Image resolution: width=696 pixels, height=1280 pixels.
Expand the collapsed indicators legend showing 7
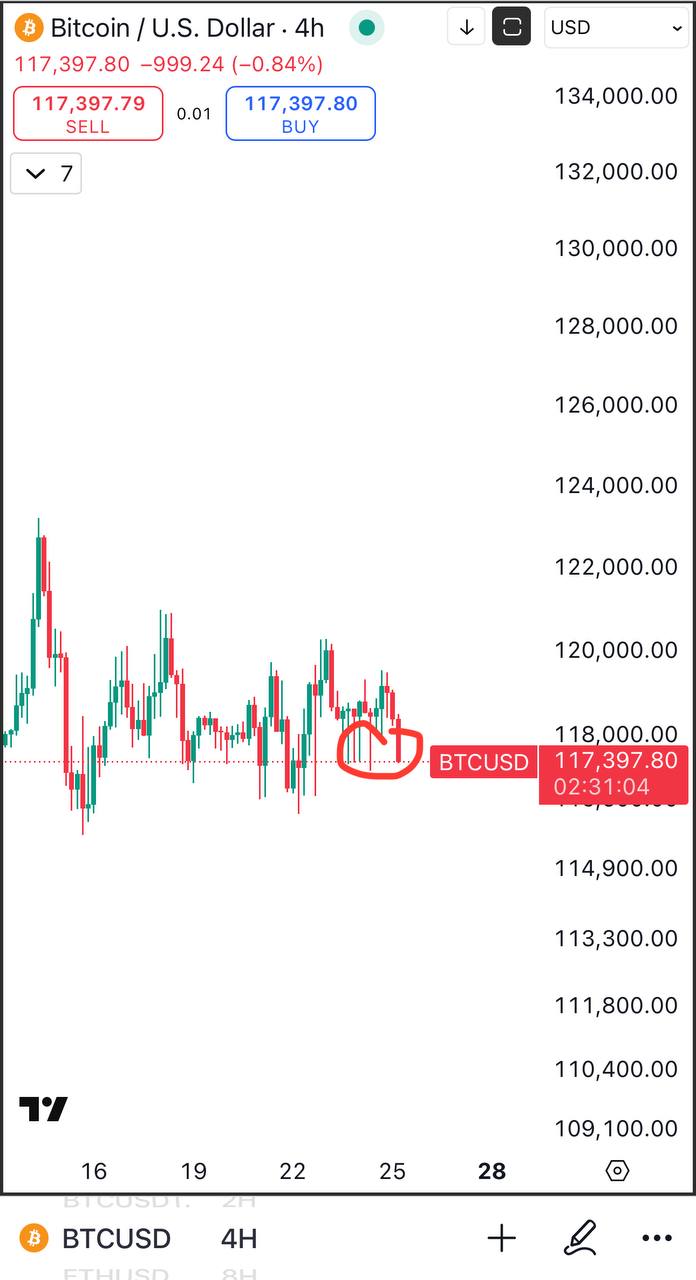click(x=46, y=174)
